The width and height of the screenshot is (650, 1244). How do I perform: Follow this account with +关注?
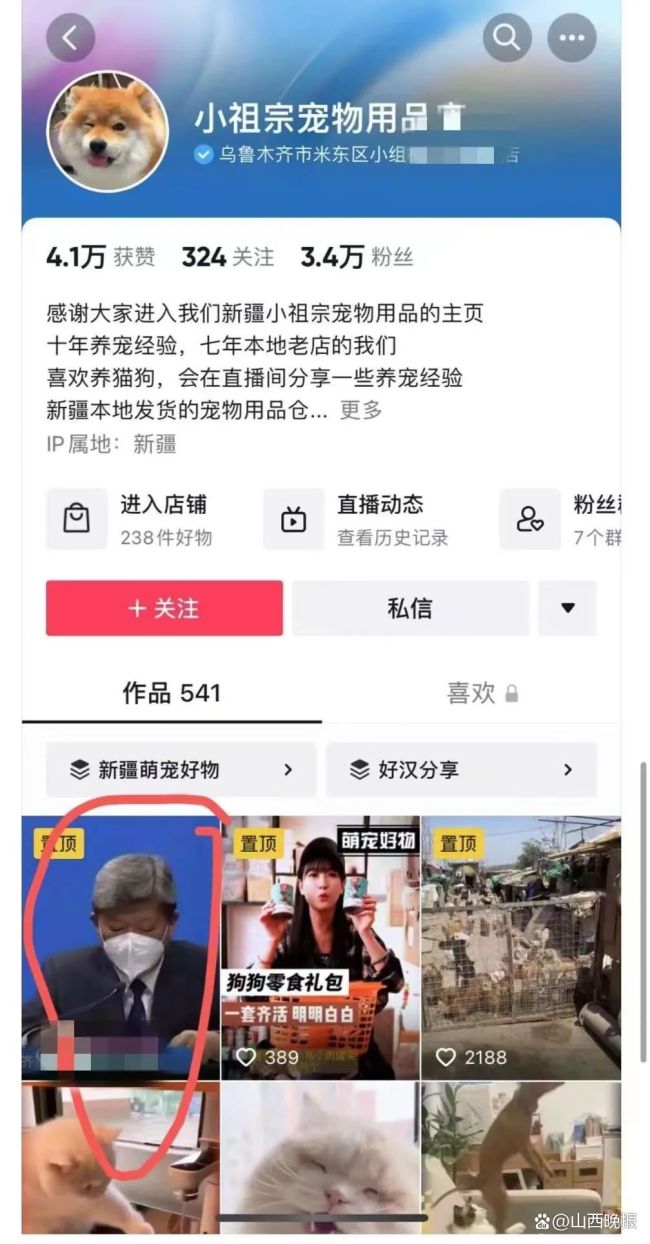point(164,608)
